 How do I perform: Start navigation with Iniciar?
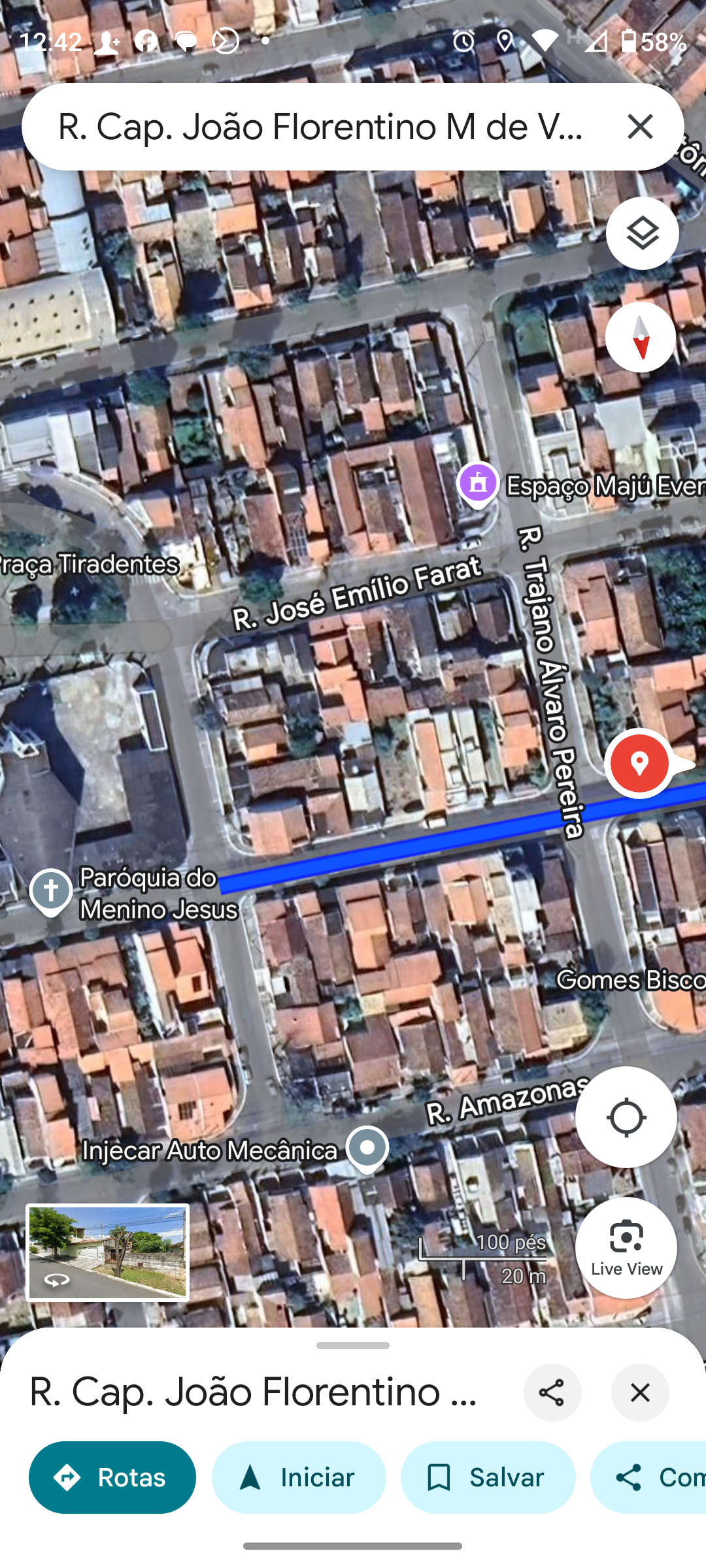coord(299,1477)
